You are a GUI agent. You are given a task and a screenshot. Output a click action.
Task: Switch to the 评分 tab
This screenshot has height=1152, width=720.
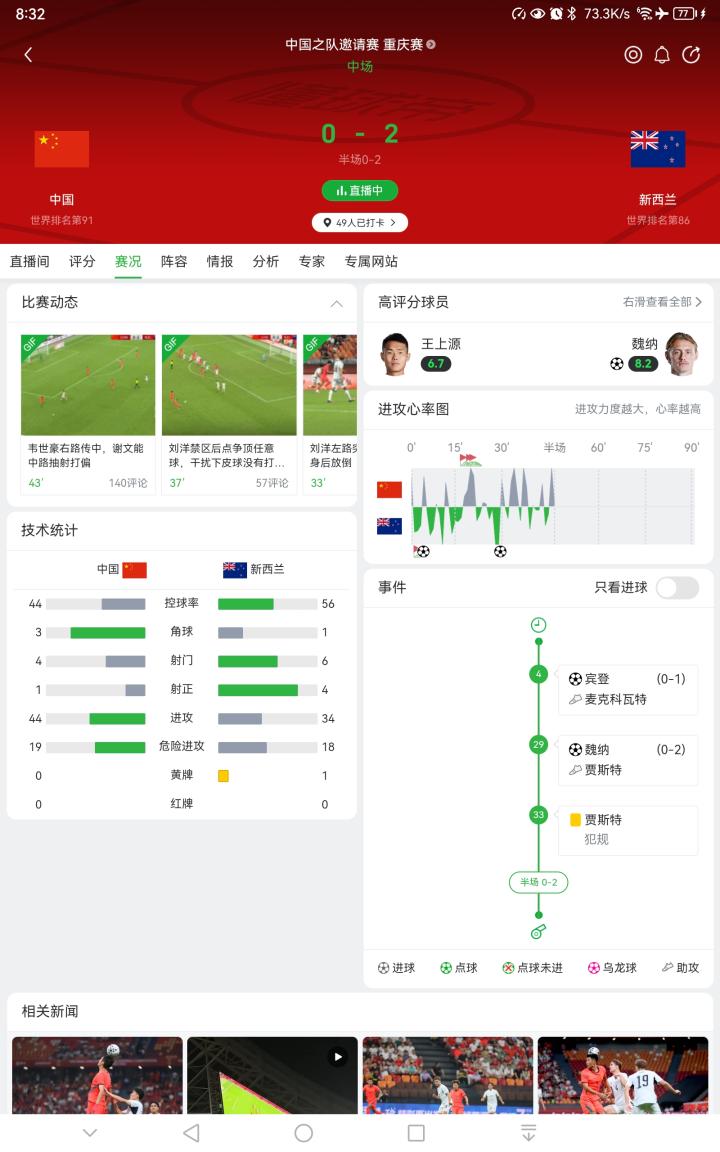82,262
